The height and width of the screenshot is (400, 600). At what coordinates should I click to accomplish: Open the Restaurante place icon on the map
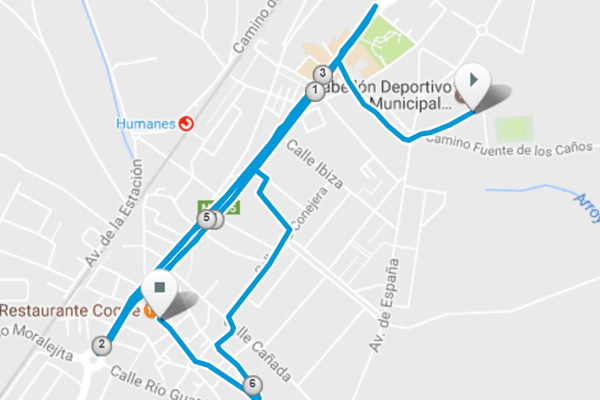[149, 311]
